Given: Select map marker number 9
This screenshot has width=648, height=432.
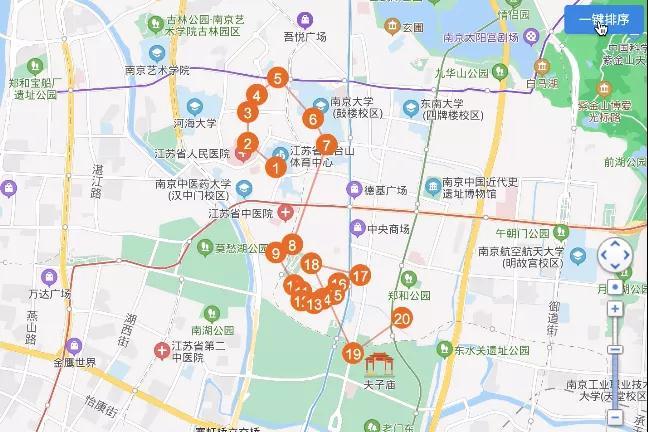Looking at the screenshot, I should click(x=275, y=253).
